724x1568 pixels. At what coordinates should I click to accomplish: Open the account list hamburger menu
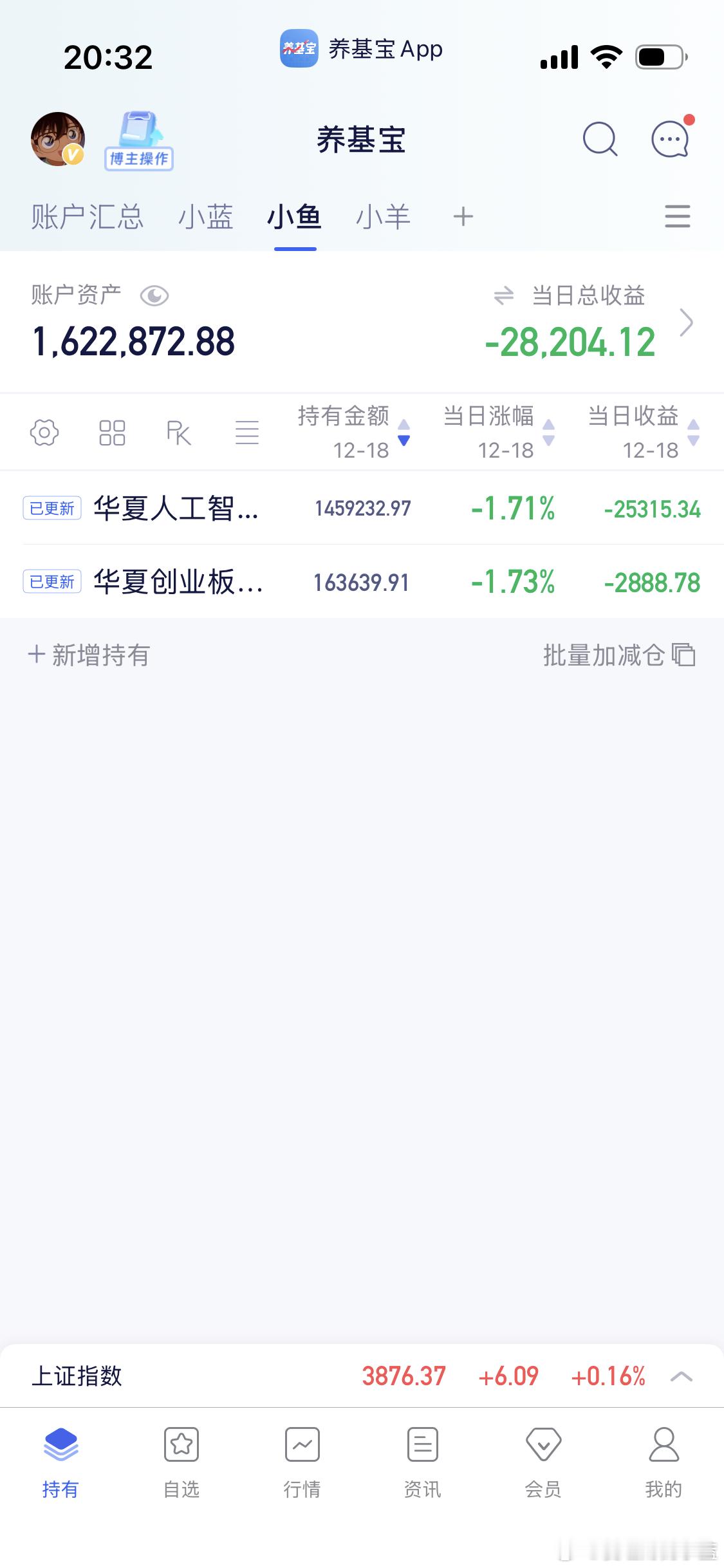[677, 216]
